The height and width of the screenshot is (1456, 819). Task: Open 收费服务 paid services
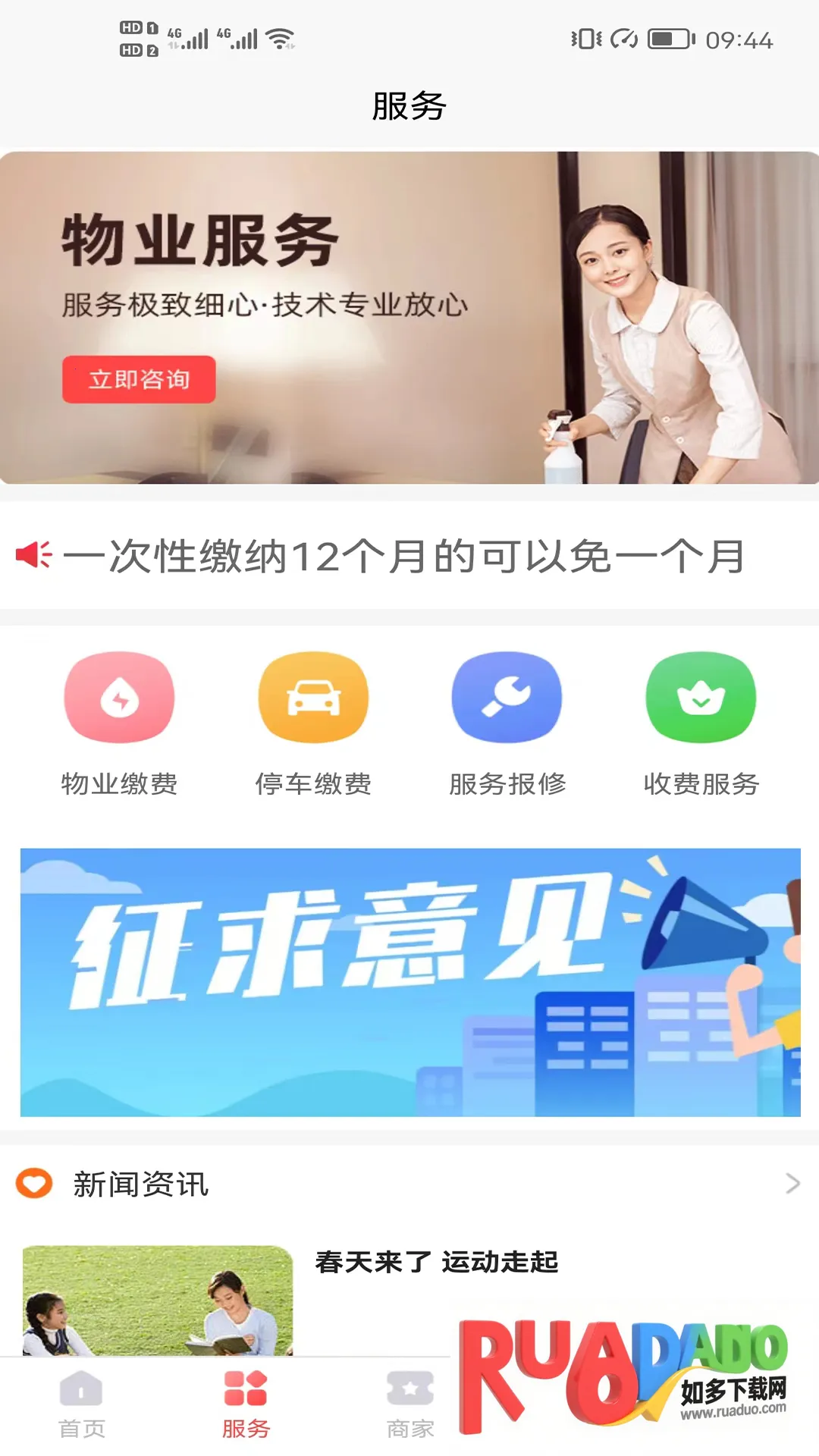point(701,720)
